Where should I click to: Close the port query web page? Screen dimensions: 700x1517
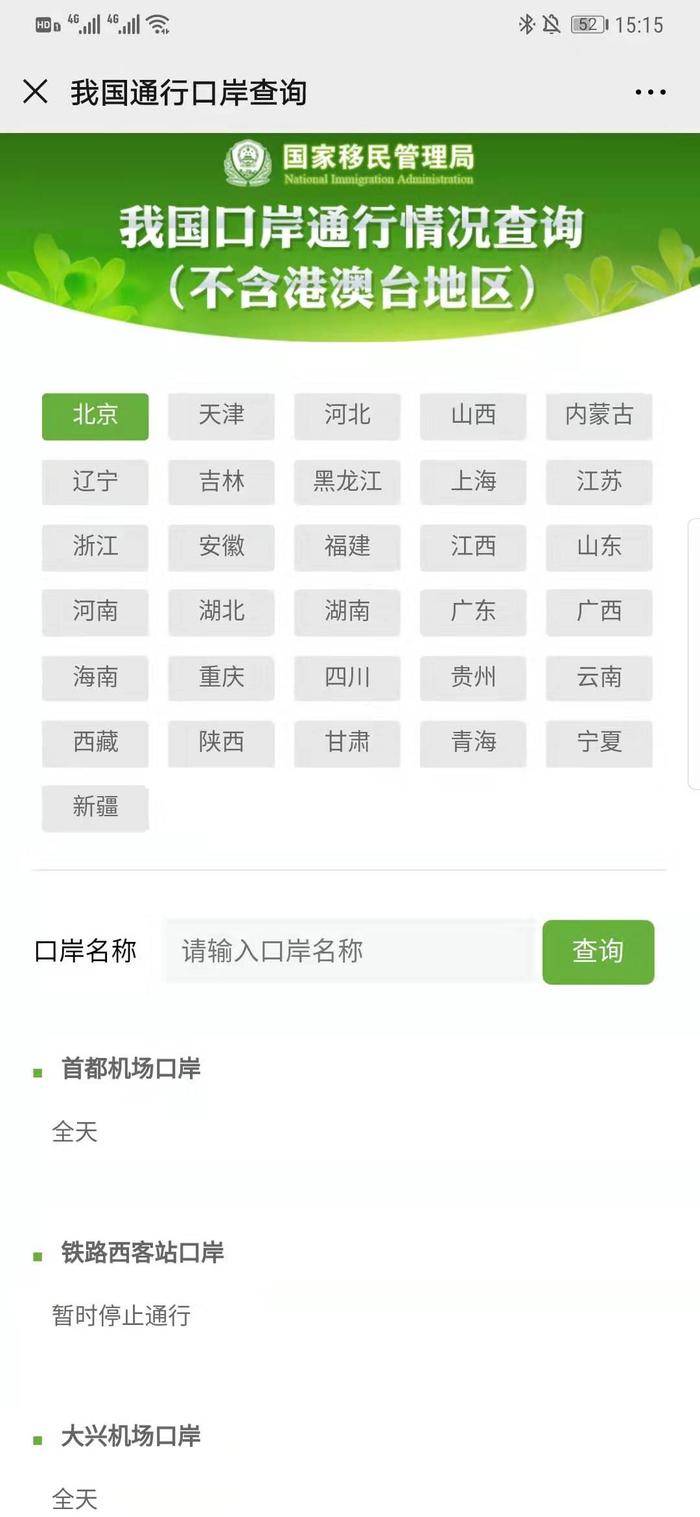click(35, 92)
